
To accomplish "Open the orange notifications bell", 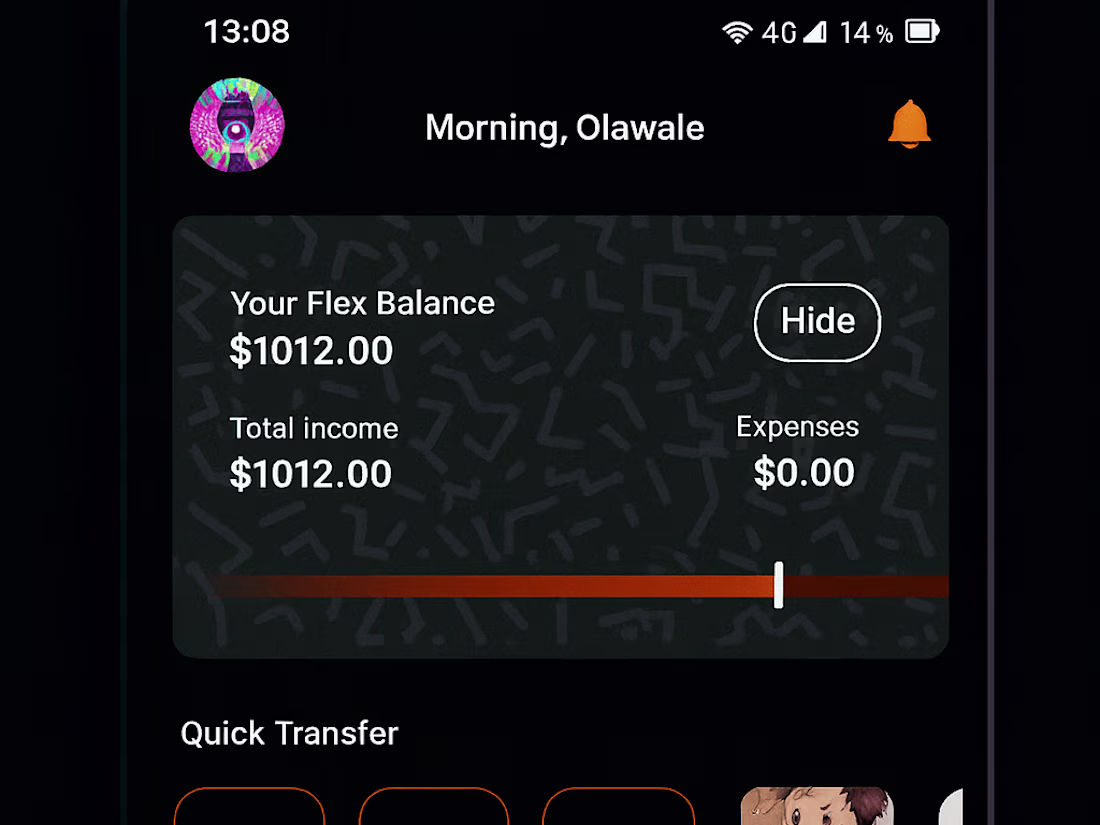I will (x=909, y=125).
